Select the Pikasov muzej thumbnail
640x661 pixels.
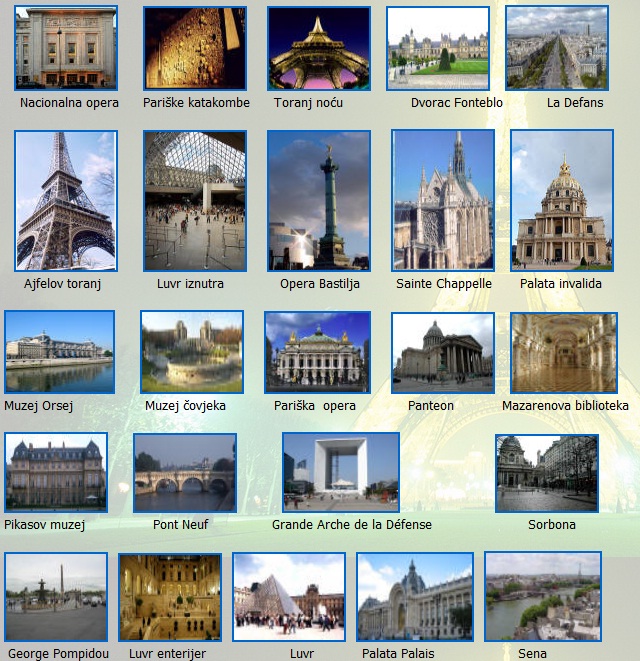click(56, 472)
